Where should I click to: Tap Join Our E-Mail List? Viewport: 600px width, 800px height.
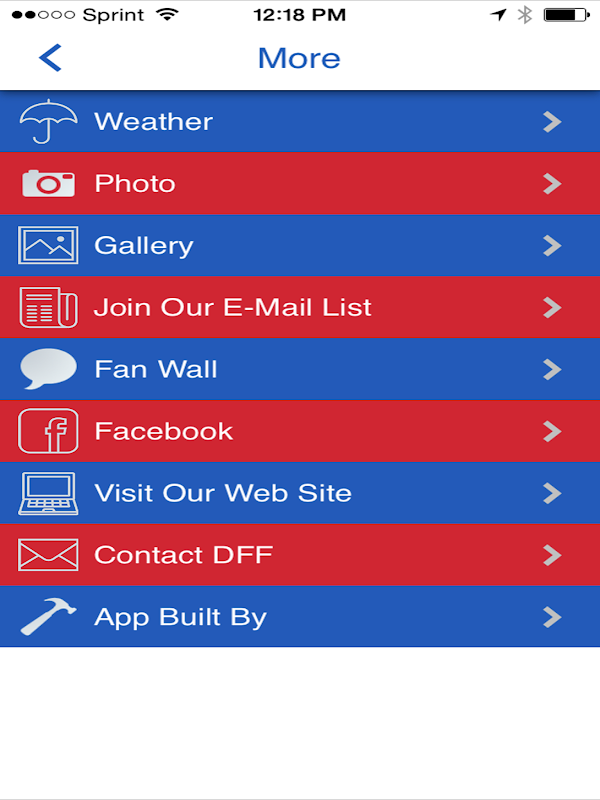300,308
